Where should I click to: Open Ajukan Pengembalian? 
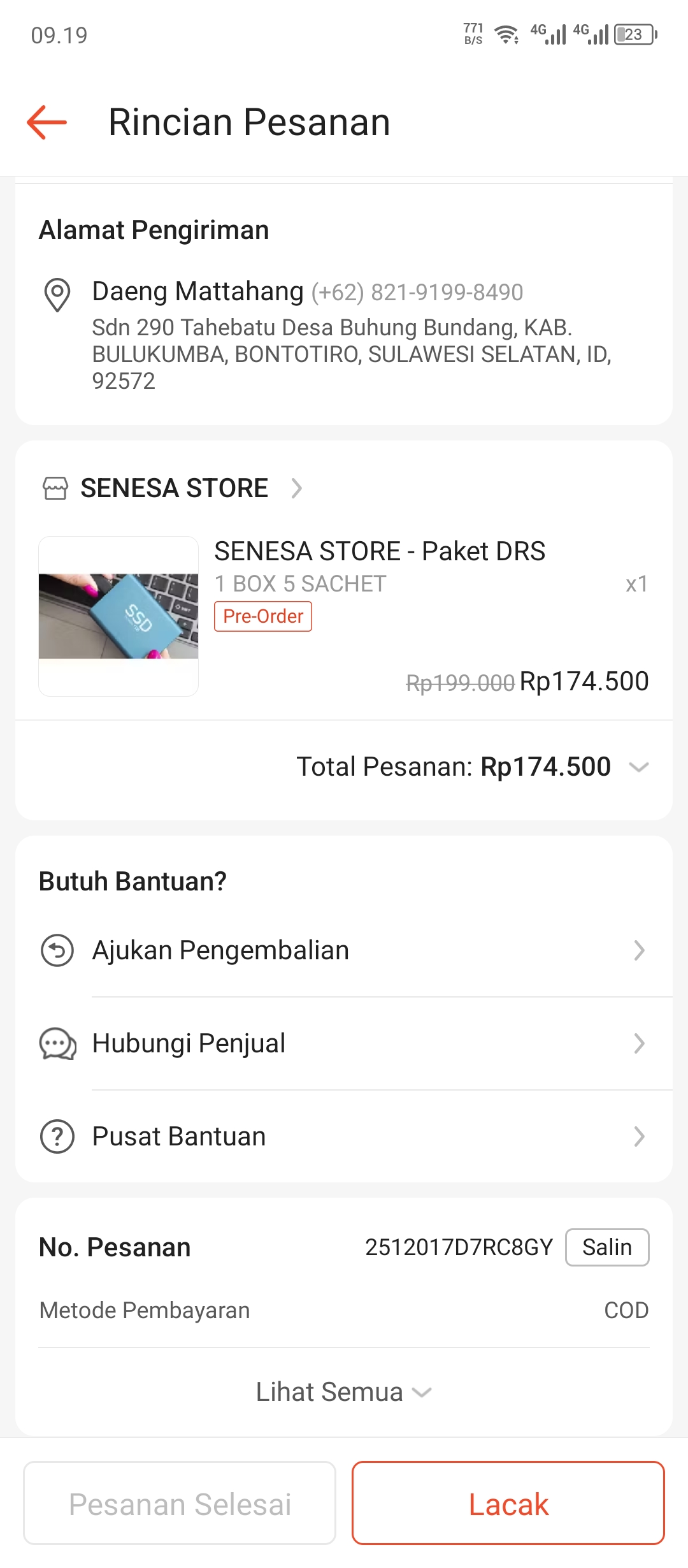[x=344, y=950]
